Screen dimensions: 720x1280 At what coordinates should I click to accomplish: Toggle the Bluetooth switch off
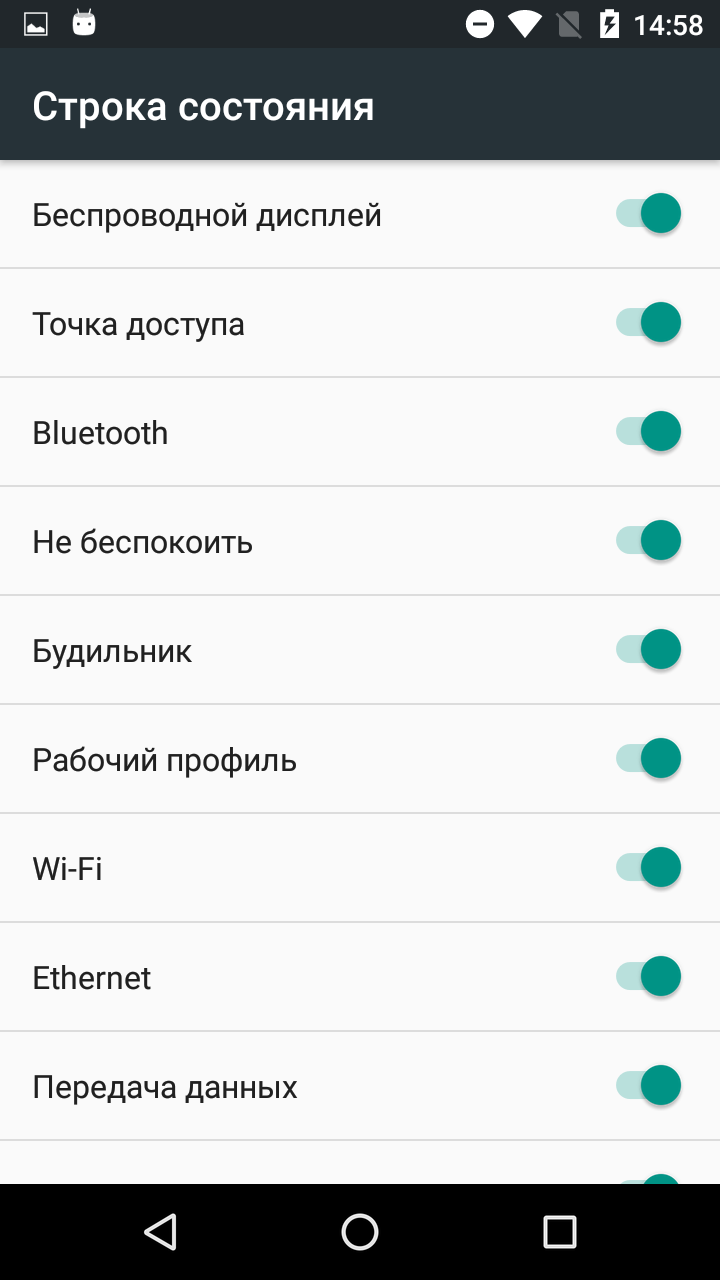(648, 432)
